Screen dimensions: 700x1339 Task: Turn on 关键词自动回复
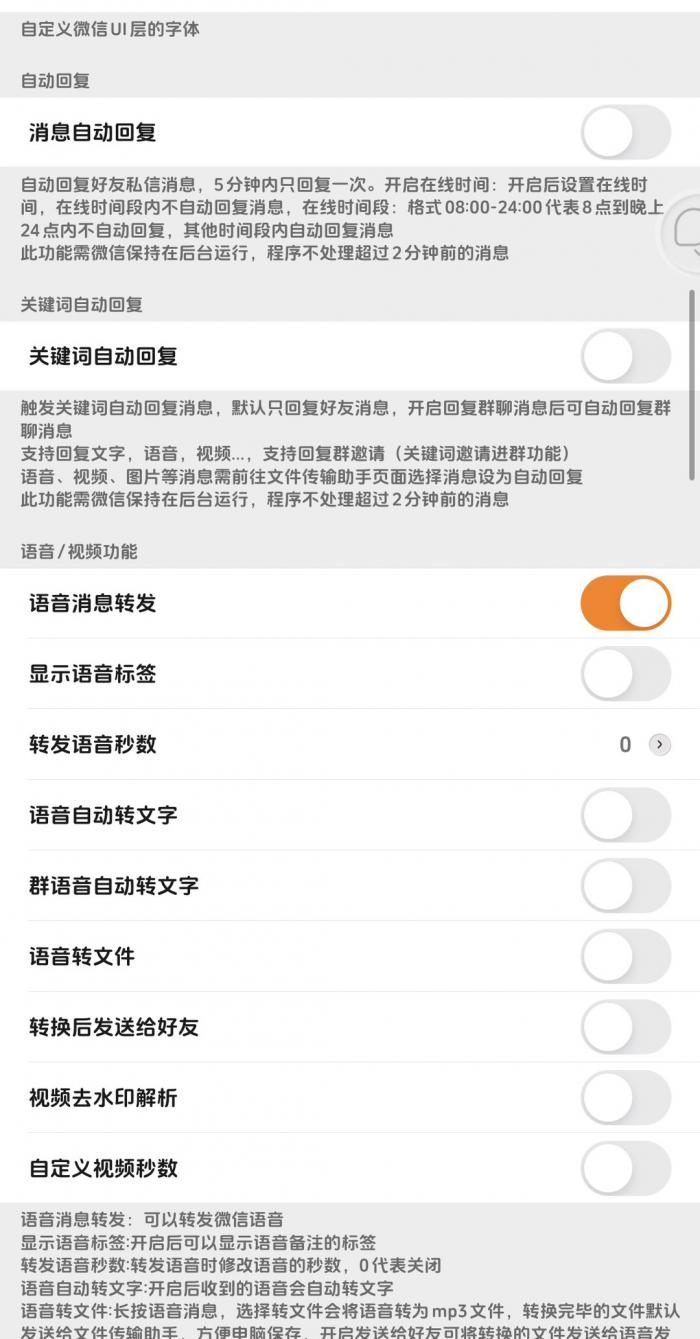click(x=625, y=357)
